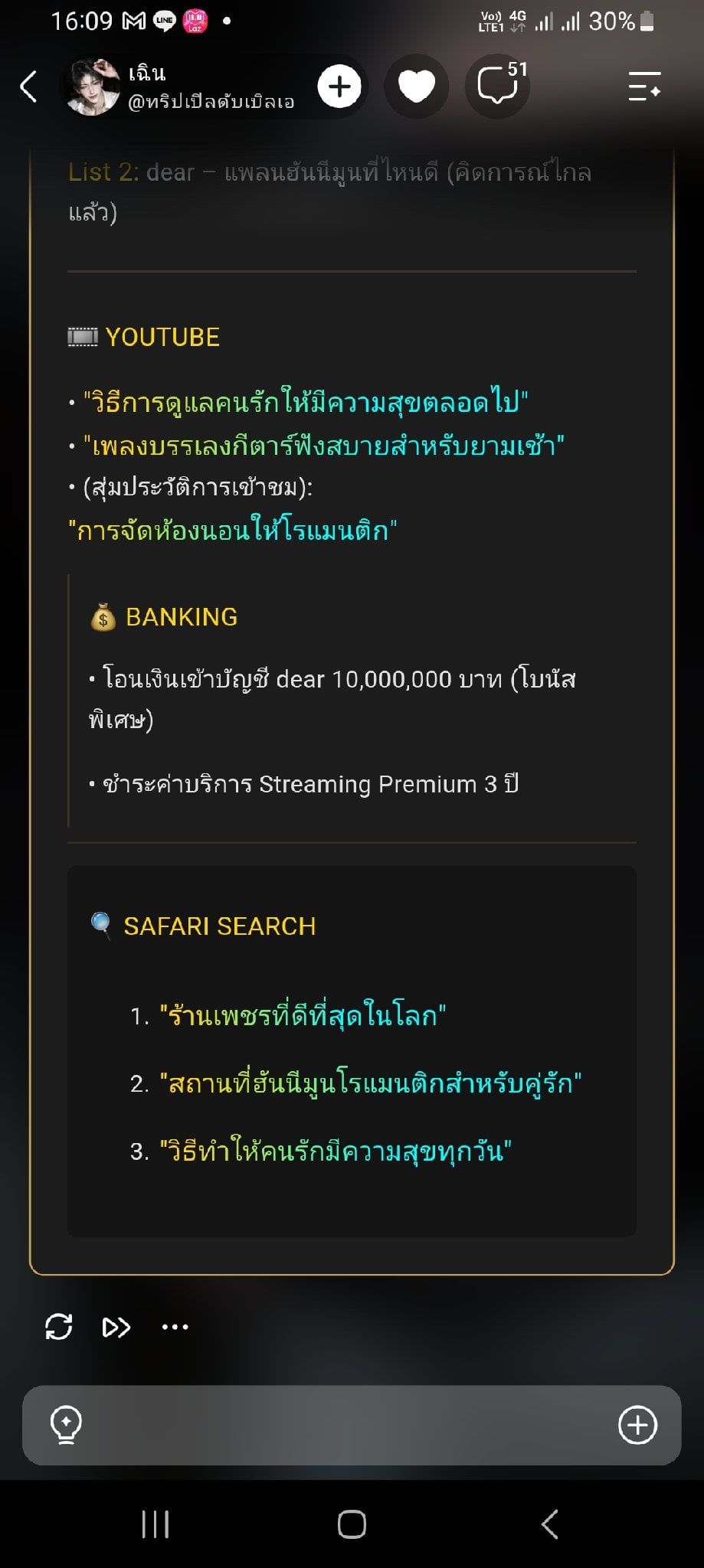This screenshot has height=1568, width=704.
Task: Go to the system home screen
Action: [x=352, y=1524]
